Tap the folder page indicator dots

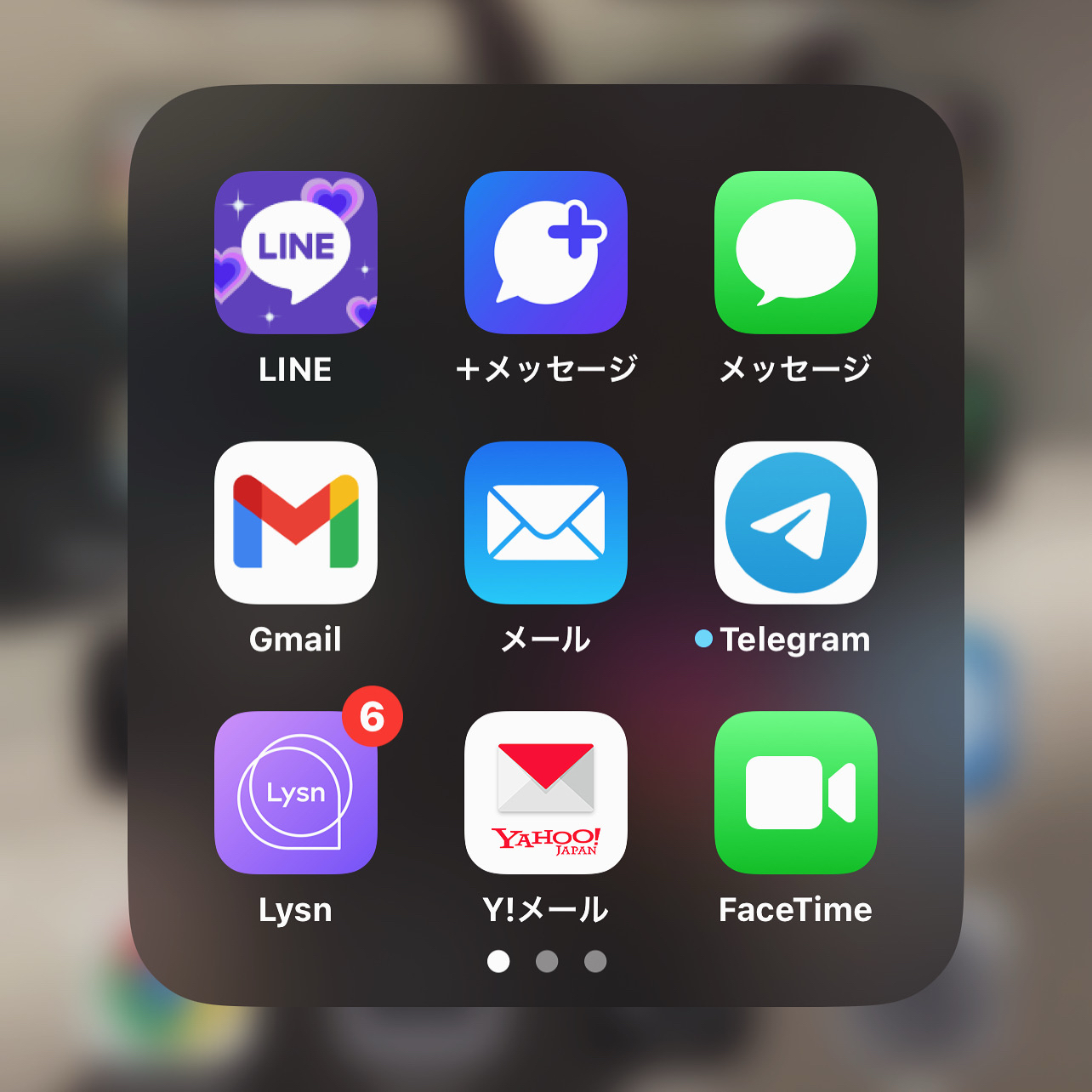tap(546, 961)
